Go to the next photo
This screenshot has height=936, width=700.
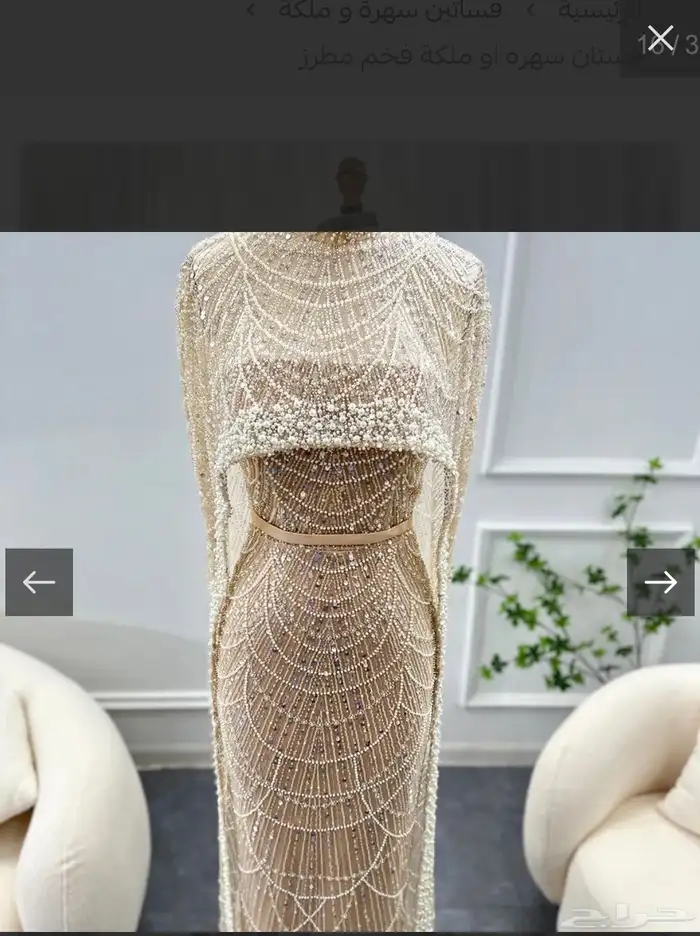[660, 582]
